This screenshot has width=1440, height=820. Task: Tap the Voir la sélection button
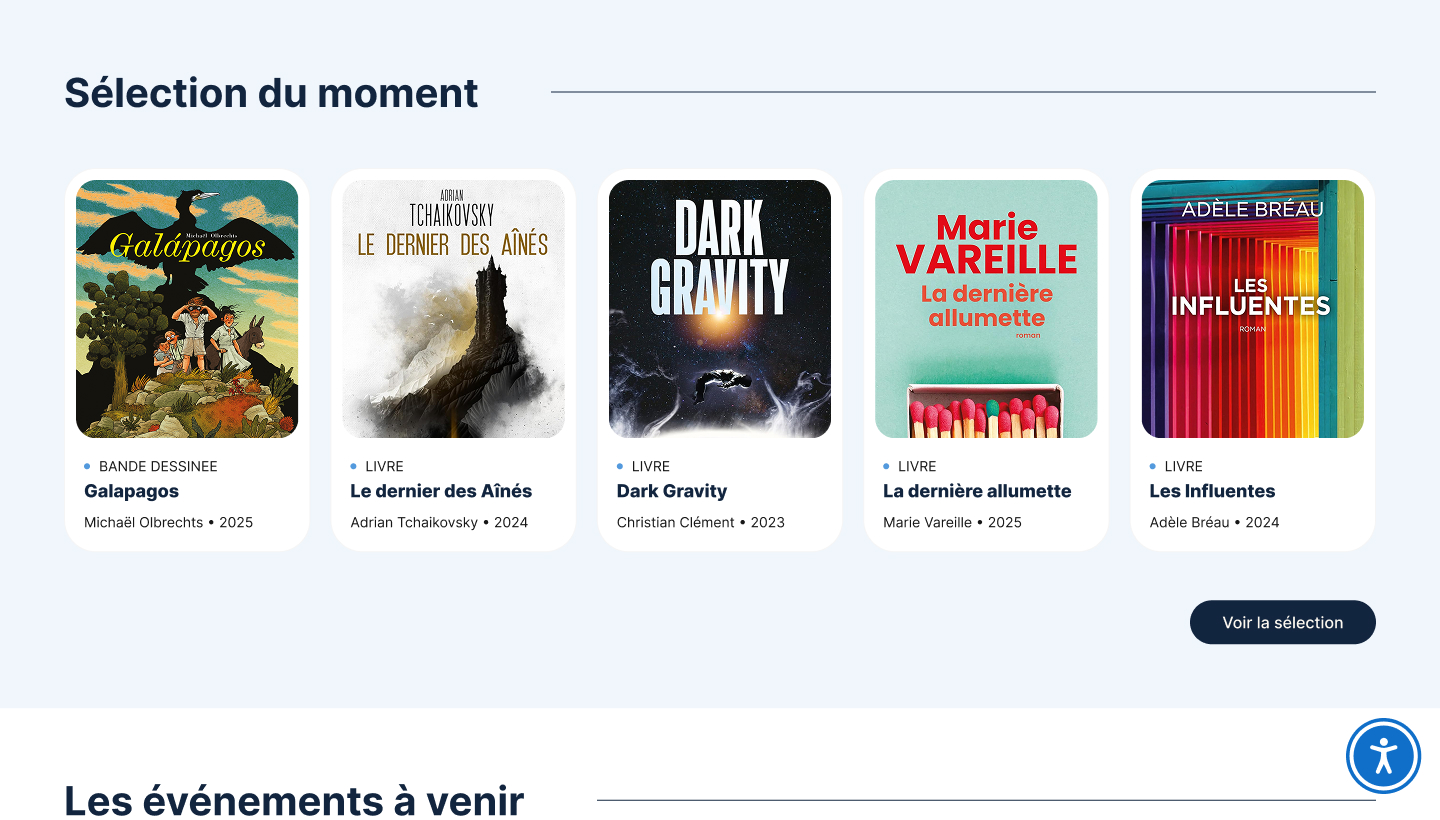[1282, 622]
